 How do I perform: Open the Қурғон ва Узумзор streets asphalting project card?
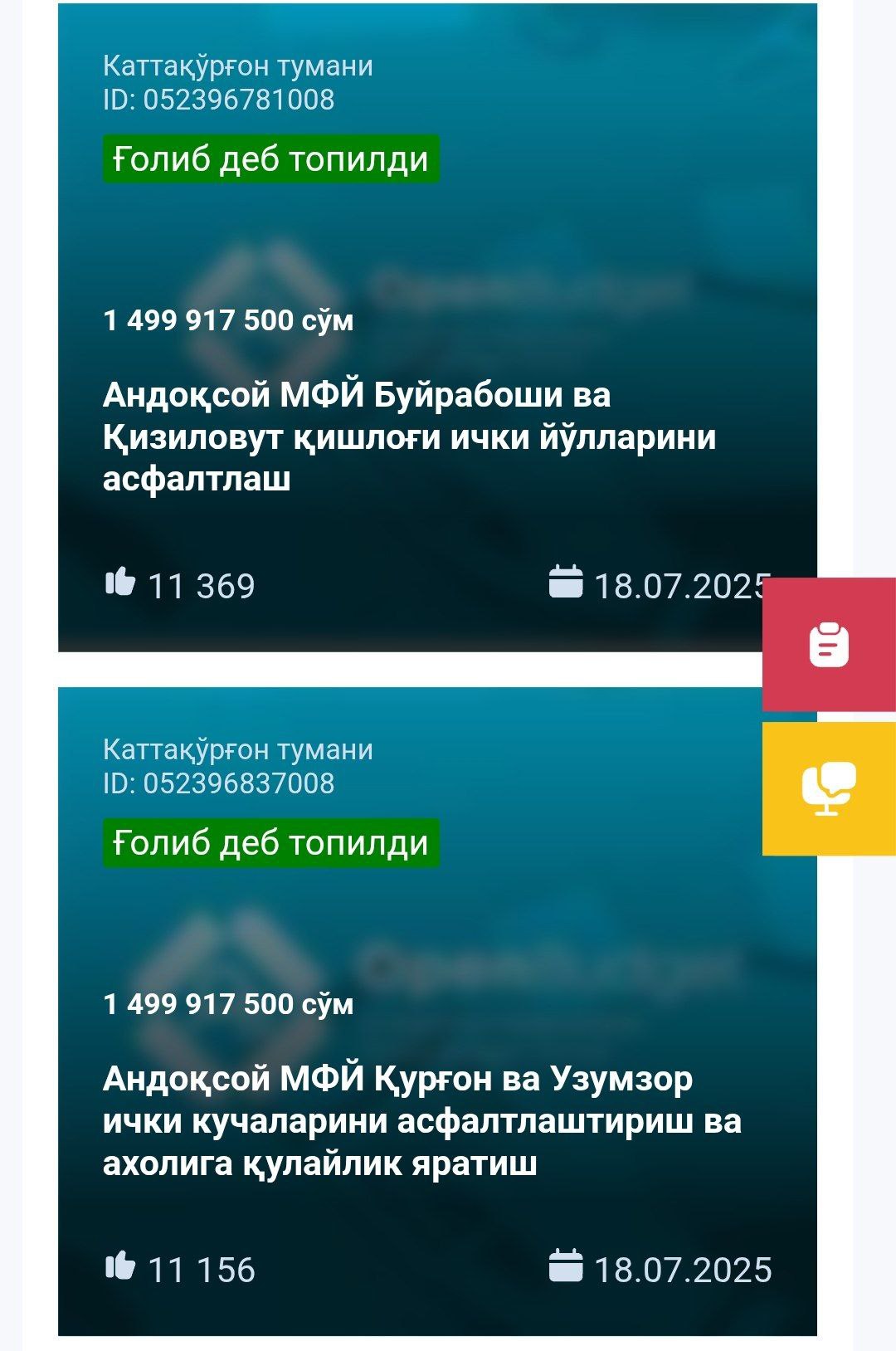(x=421, y=1120)
